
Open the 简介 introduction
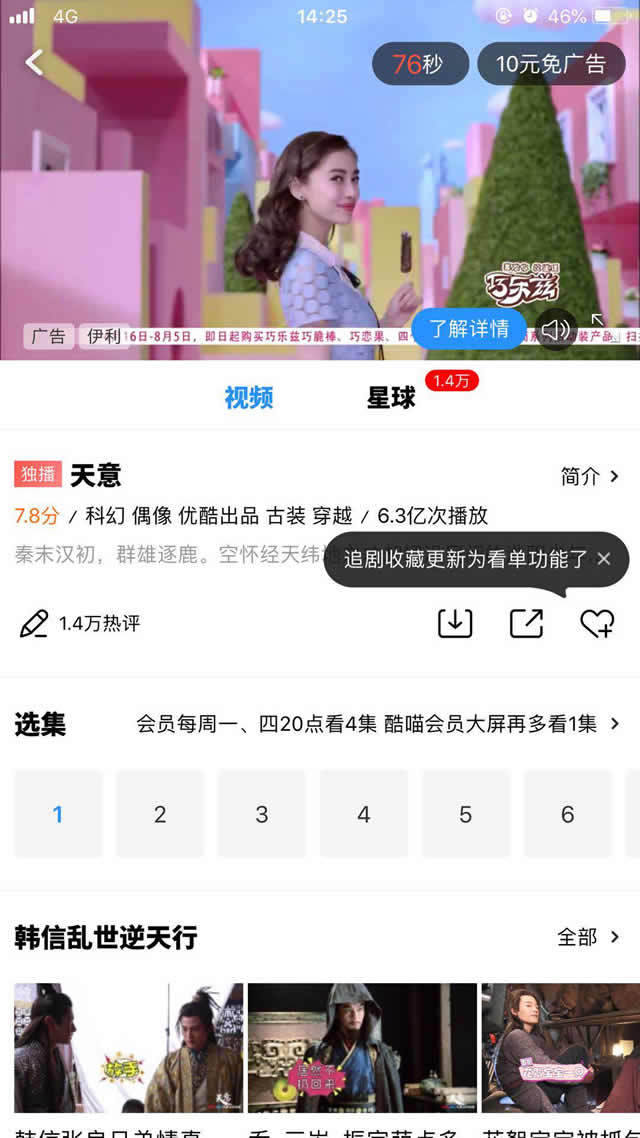pos(589,476)
